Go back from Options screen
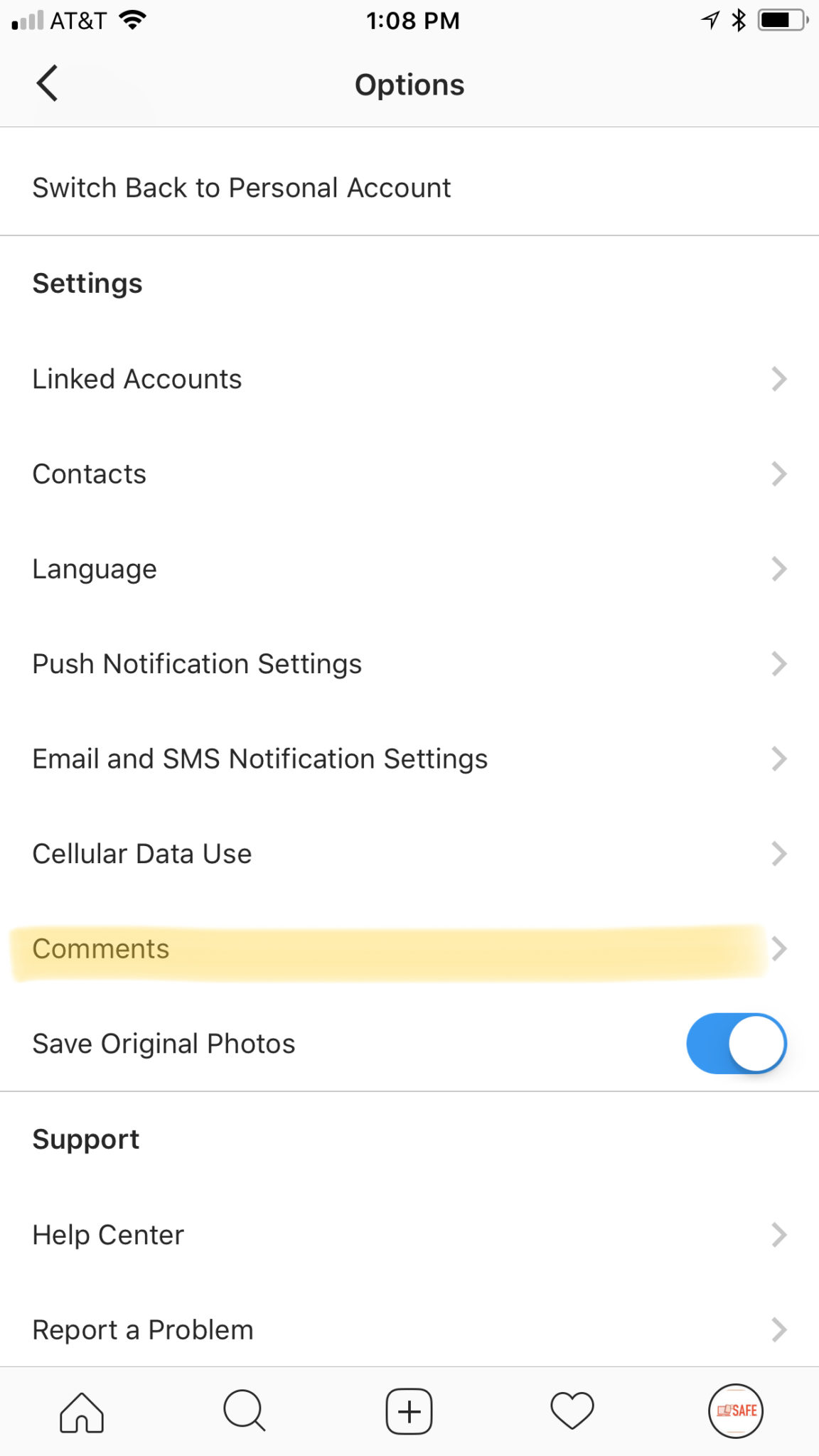The image size is (819, 1456). click(47, 84)
